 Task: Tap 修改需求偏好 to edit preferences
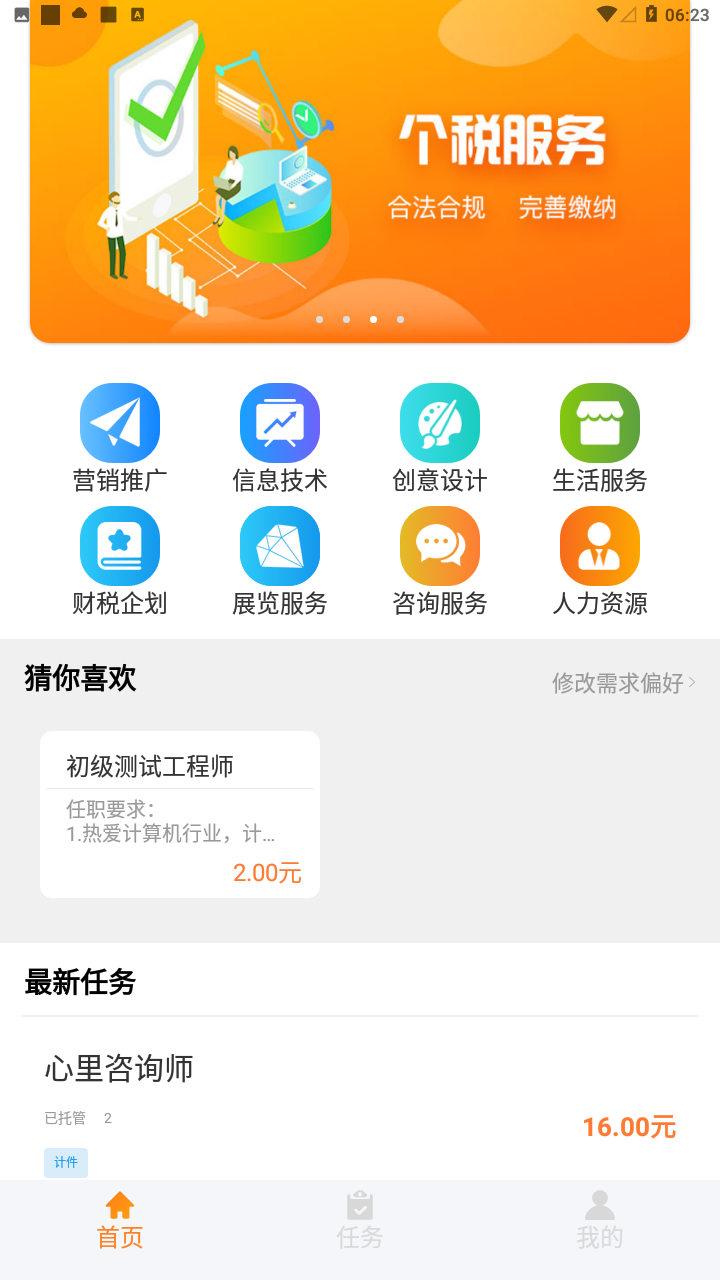[x=623, y=683]
